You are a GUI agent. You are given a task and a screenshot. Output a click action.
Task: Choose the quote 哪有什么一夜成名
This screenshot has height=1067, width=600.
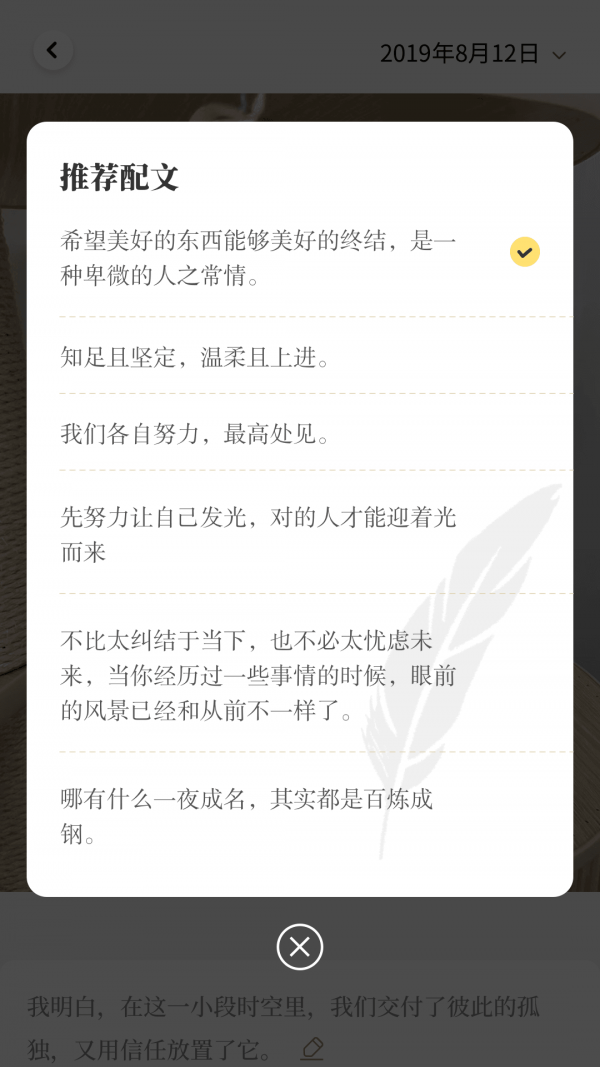click(246, 814)
